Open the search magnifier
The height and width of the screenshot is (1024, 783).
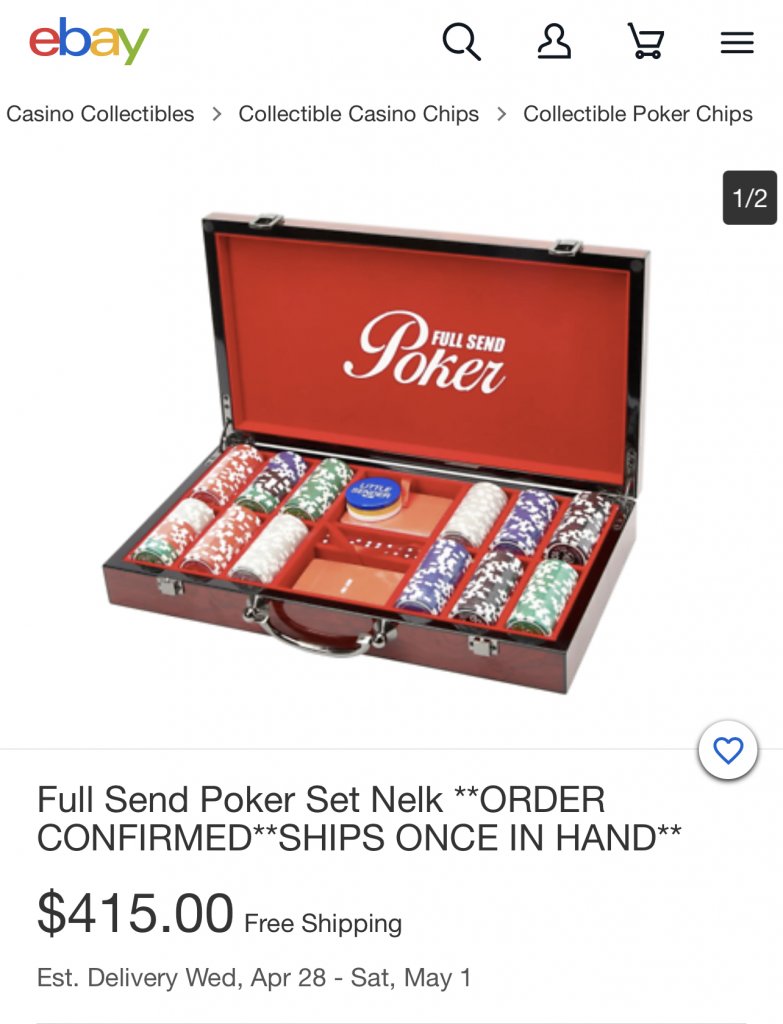(461, 42)
